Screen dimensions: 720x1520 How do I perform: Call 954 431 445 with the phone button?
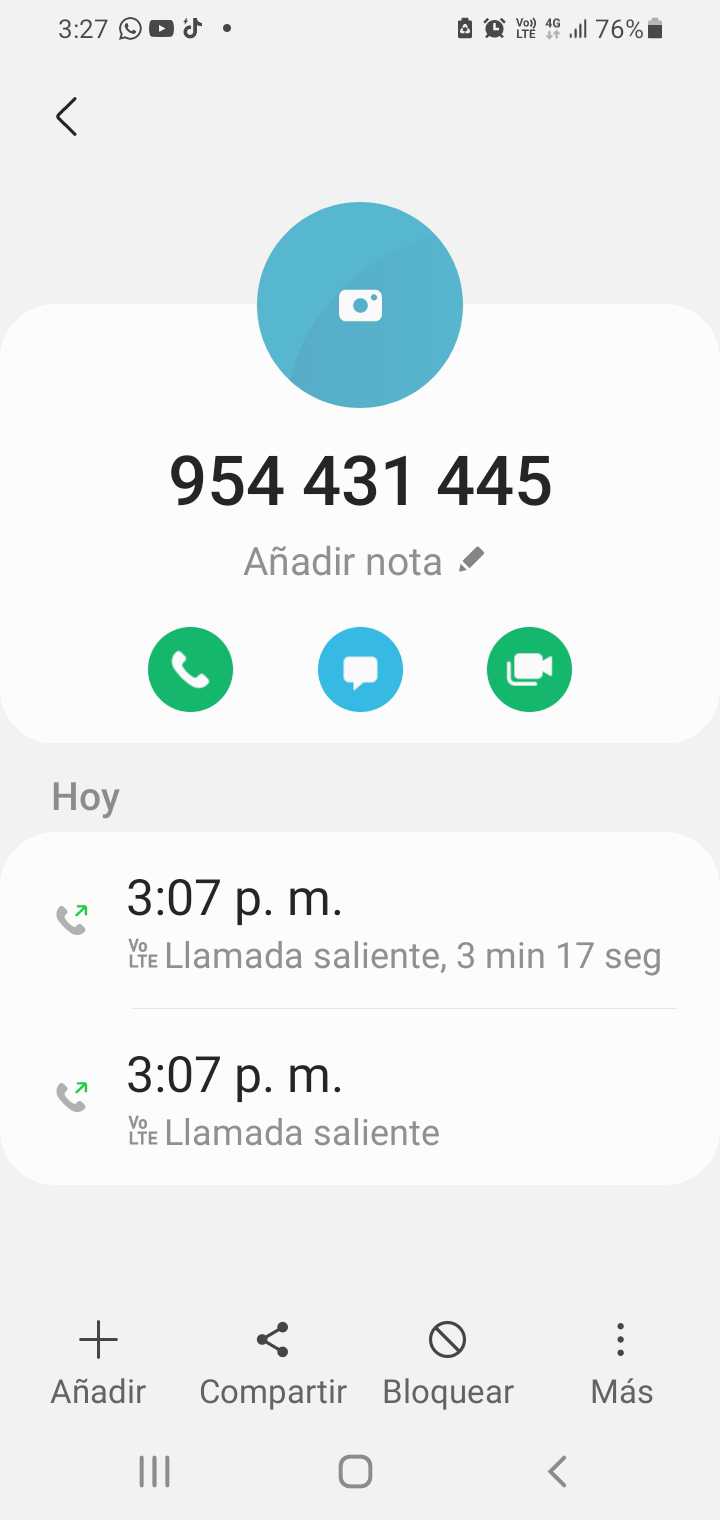tap(190, 670)
